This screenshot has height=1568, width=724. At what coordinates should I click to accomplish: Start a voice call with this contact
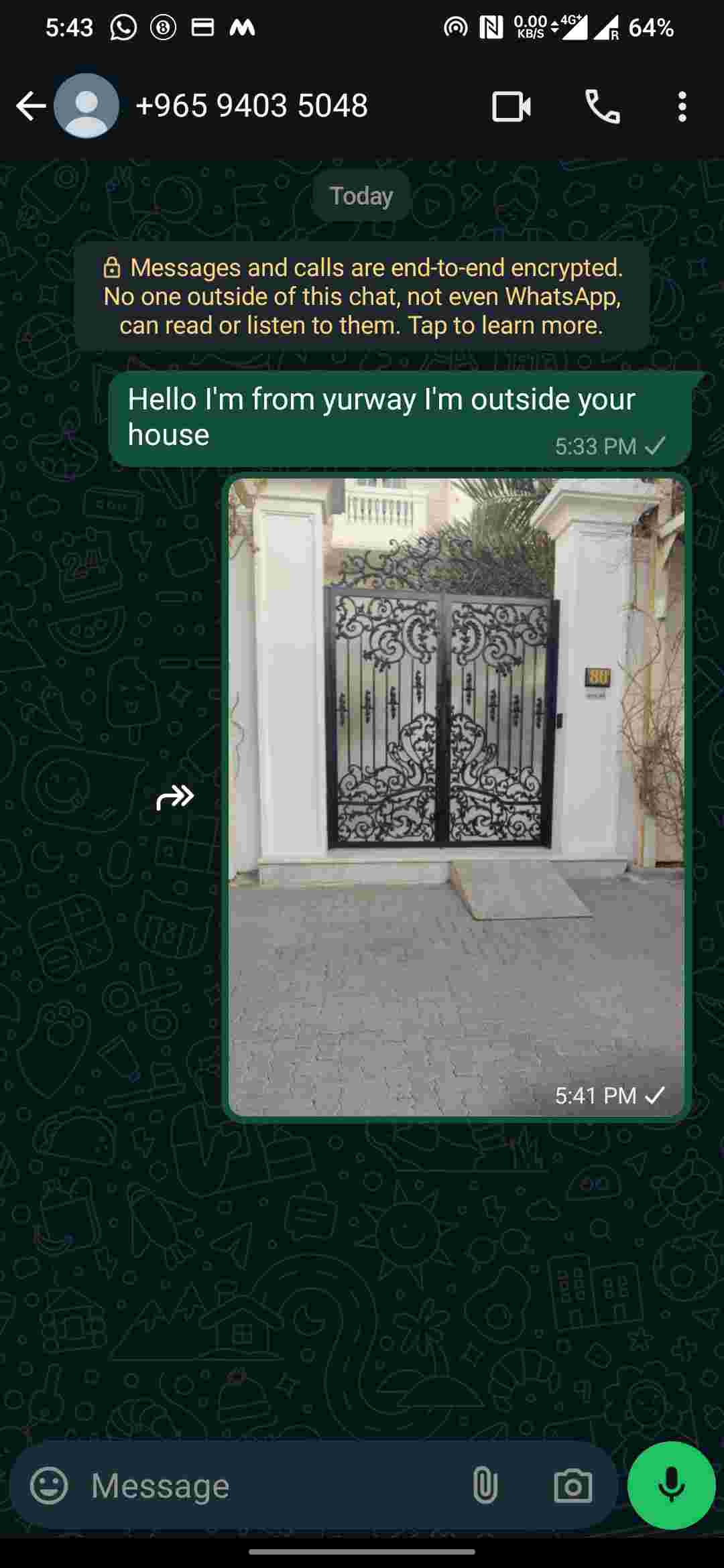[603, 107]
